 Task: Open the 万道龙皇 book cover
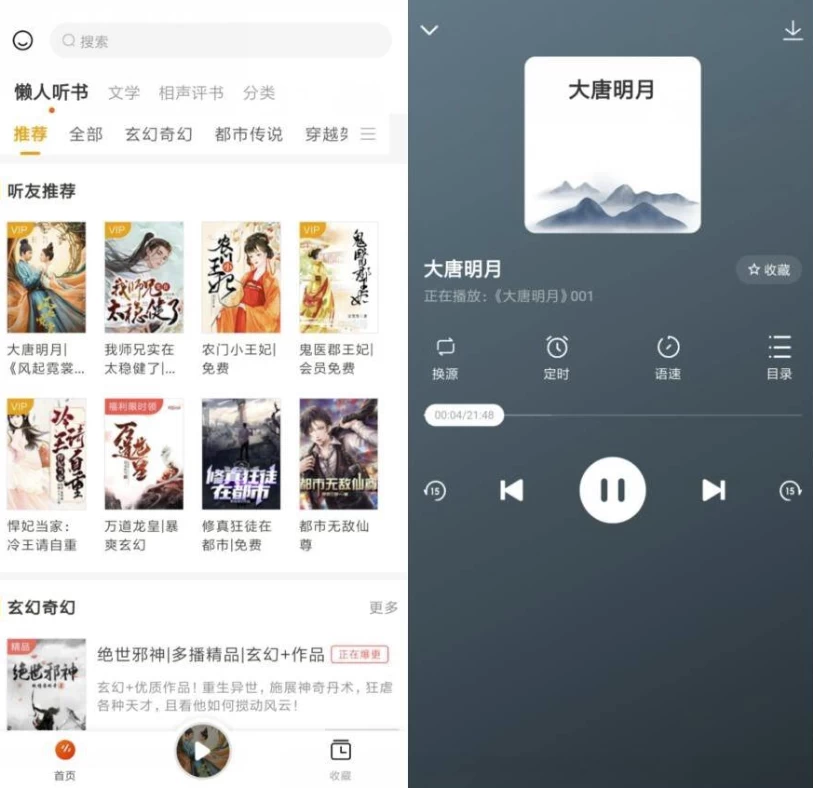click(144, 454)
